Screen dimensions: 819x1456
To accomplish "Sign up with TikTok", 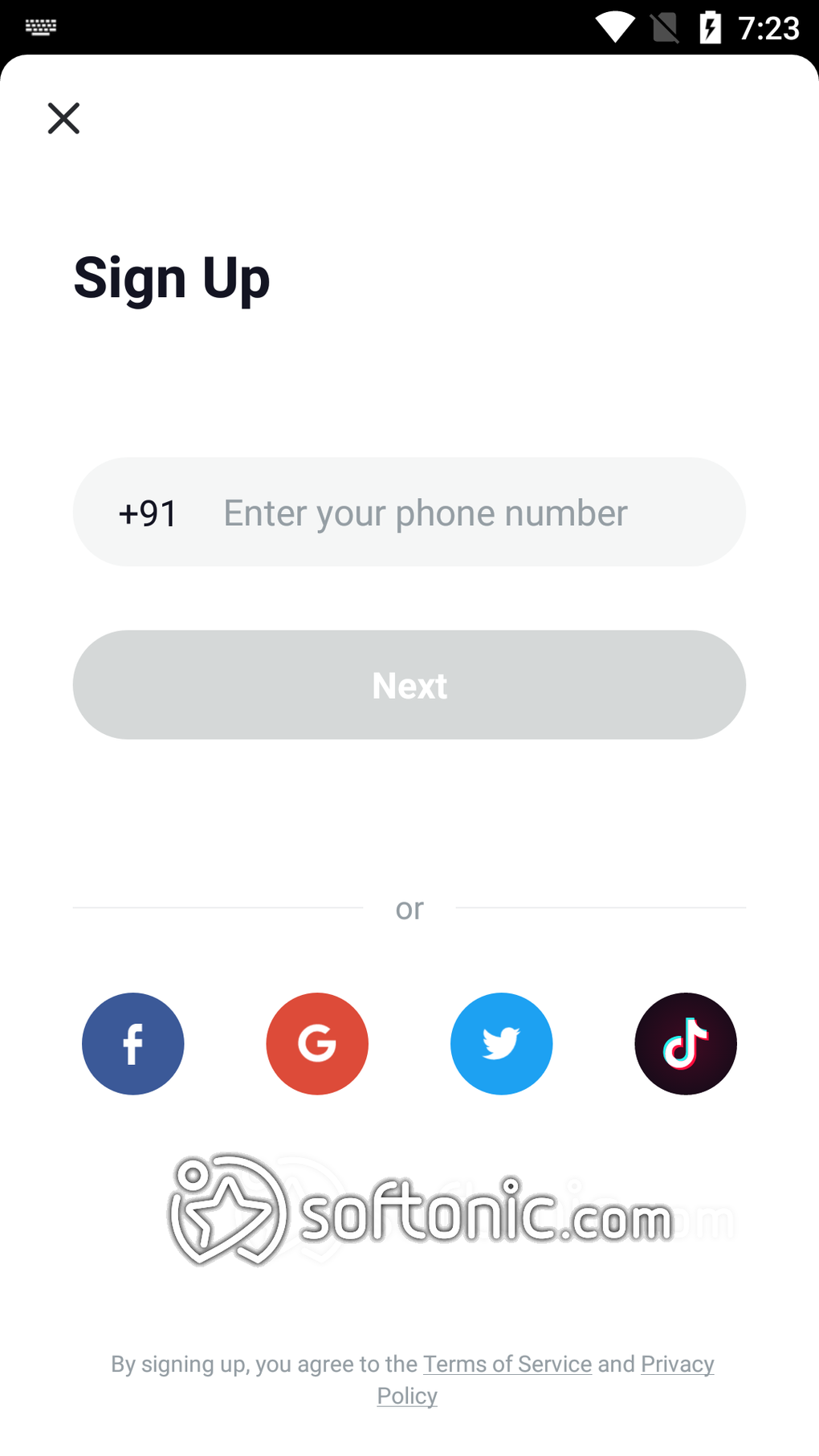I will click(685, 1043).
